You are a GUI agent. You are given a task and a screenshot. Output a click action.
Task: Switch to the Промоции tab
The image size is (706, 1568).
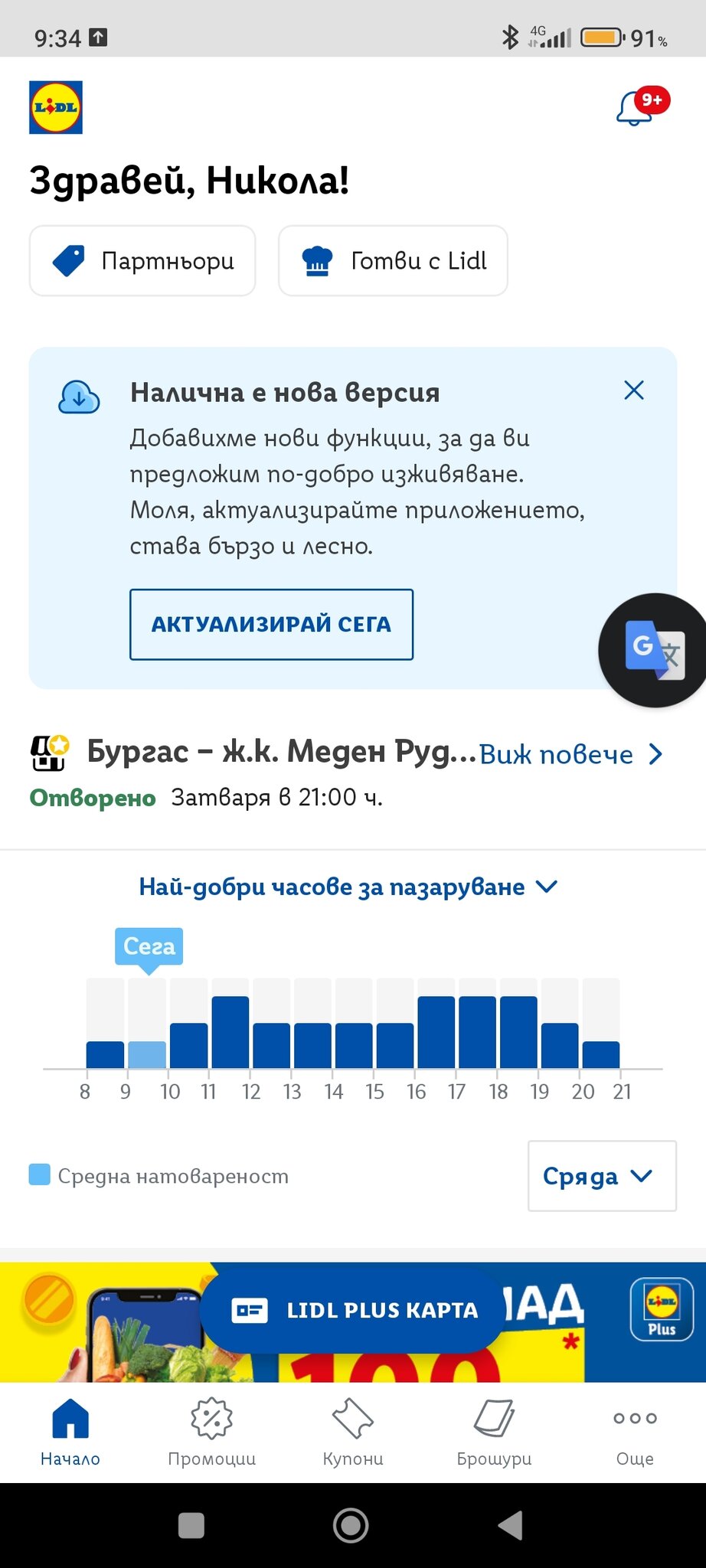(x=211, y=1432)
